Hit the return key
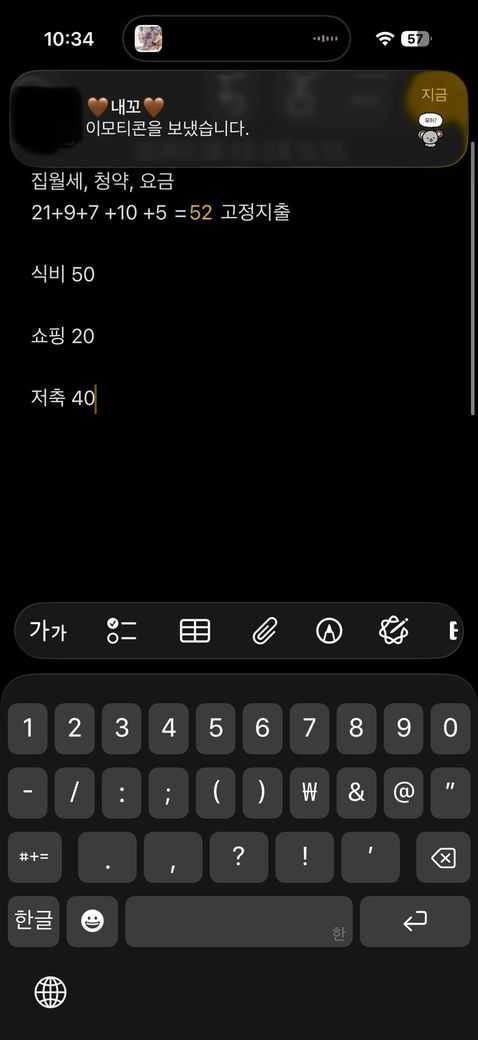This screenshot has width=478, height=1040. 415,921
